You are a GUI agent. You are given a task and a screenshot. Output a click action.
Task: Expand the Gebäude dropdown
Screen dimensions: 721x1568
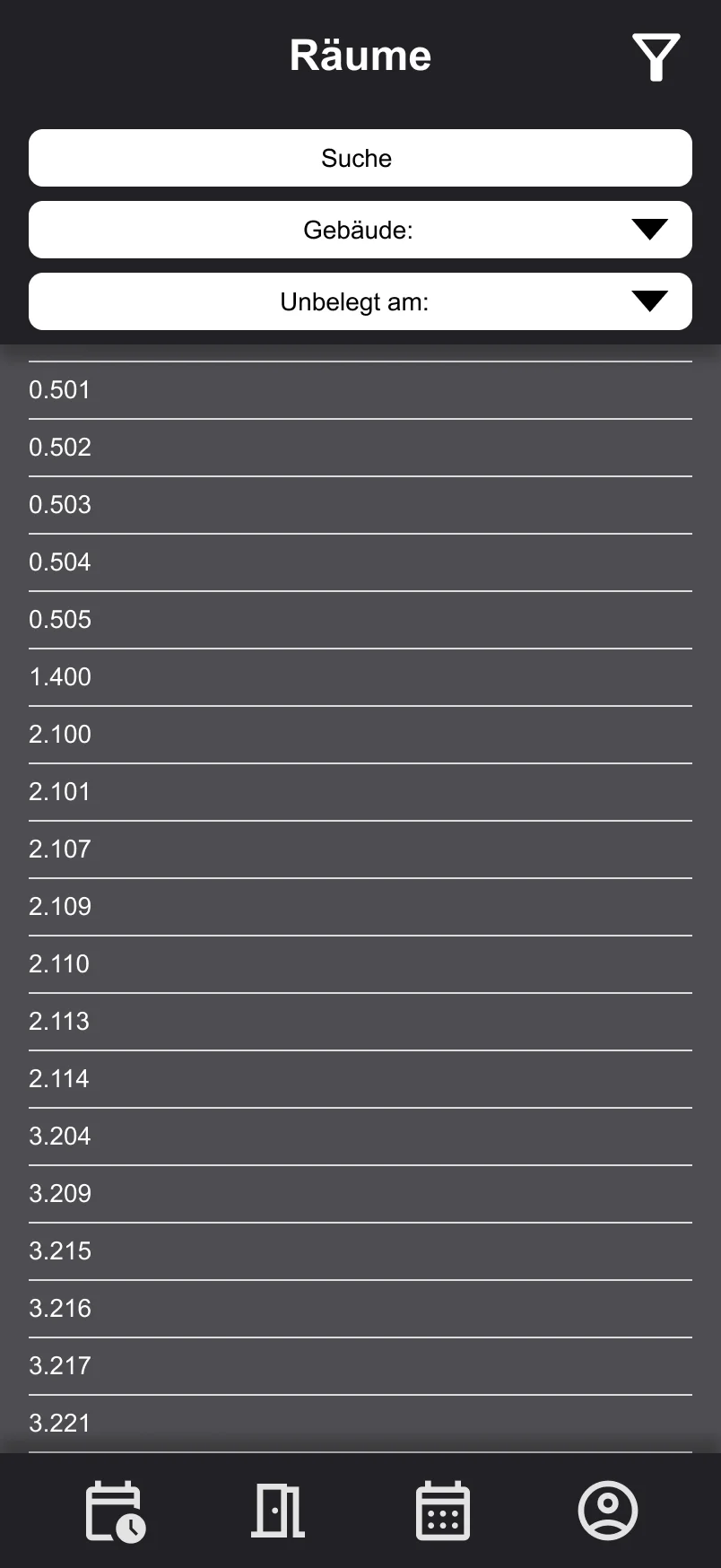tap(360, 230)
